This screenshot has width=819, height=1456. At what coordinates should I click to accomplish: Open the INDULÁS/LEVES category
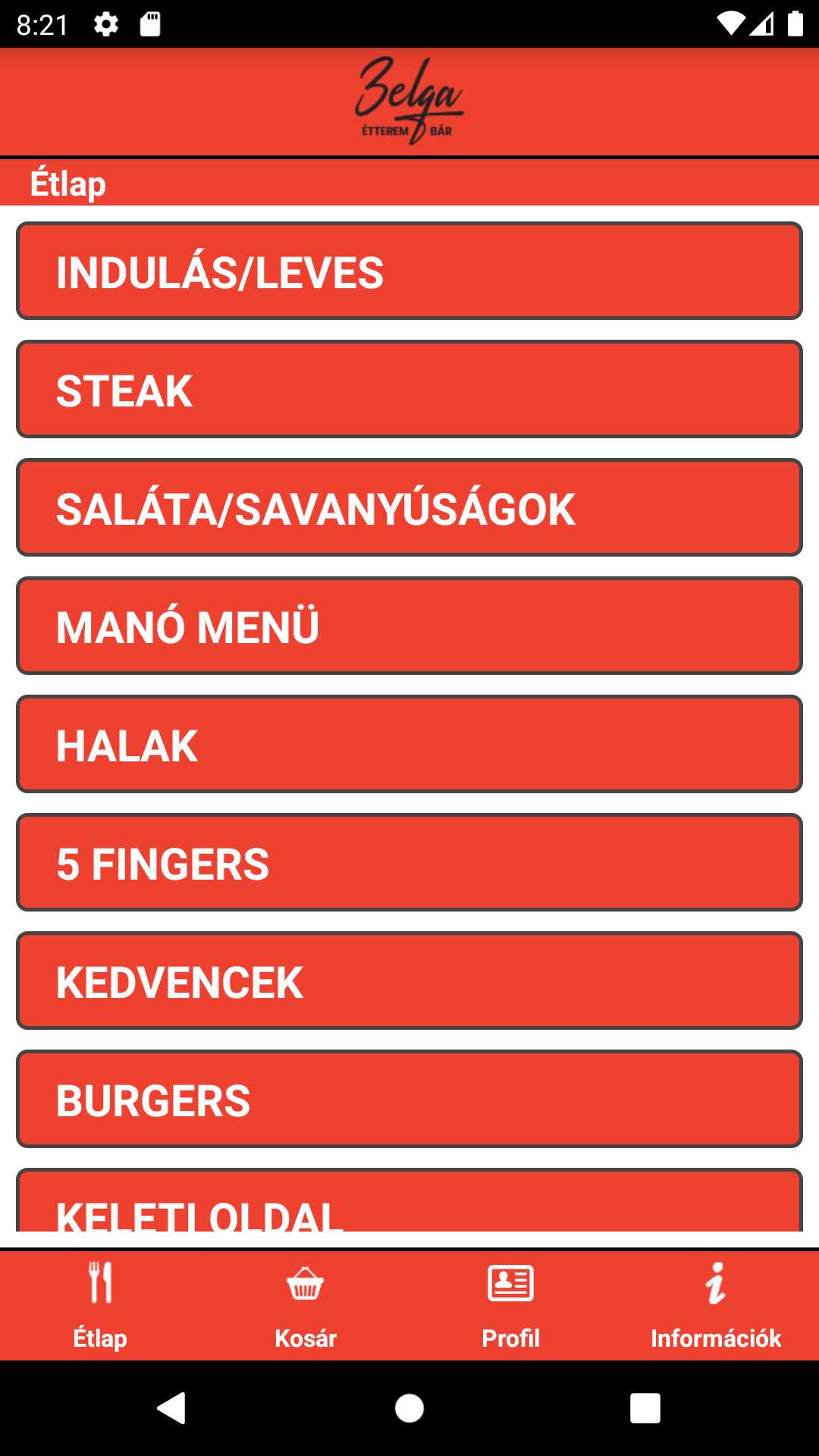click(x=409, y=271)
